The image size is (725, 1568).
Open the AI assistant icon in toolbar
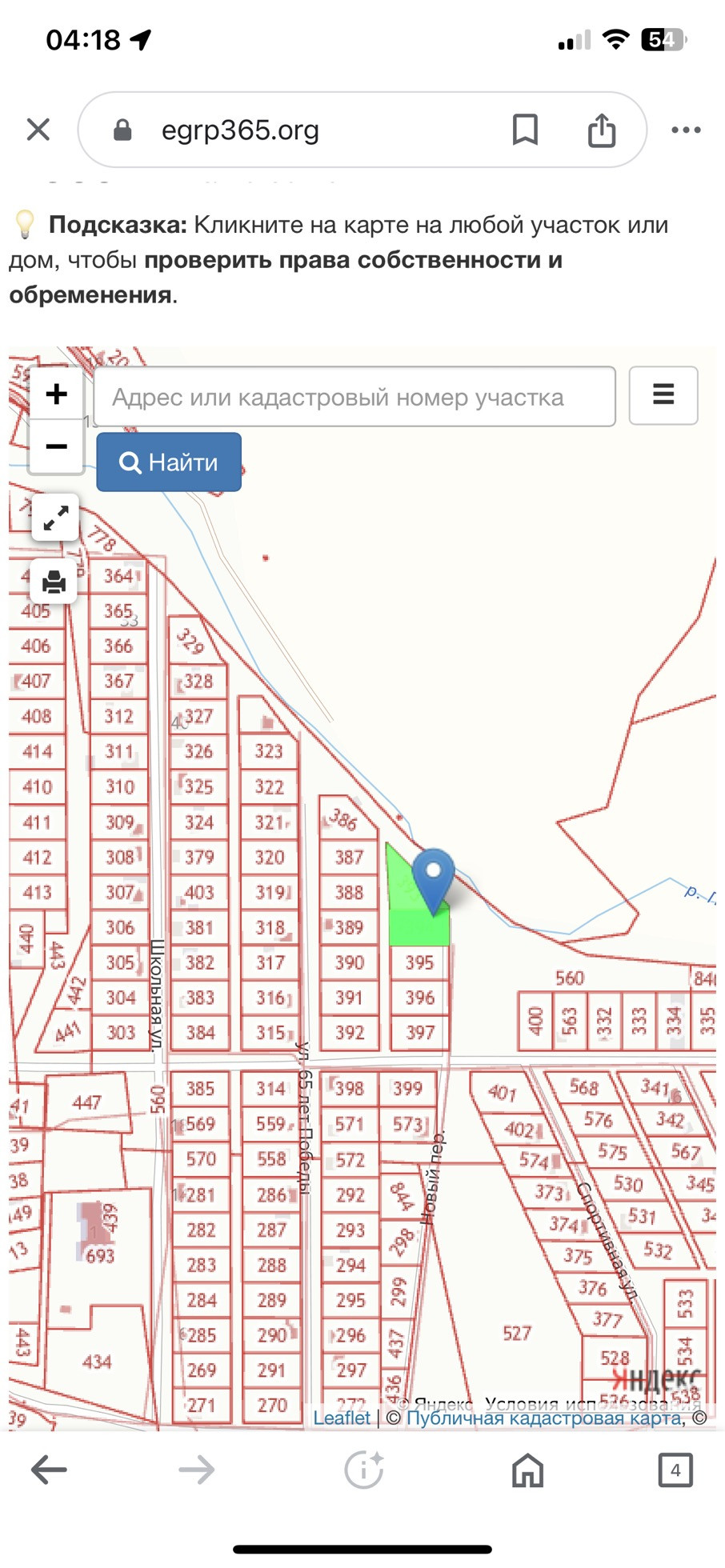[x=364, y=1470]
